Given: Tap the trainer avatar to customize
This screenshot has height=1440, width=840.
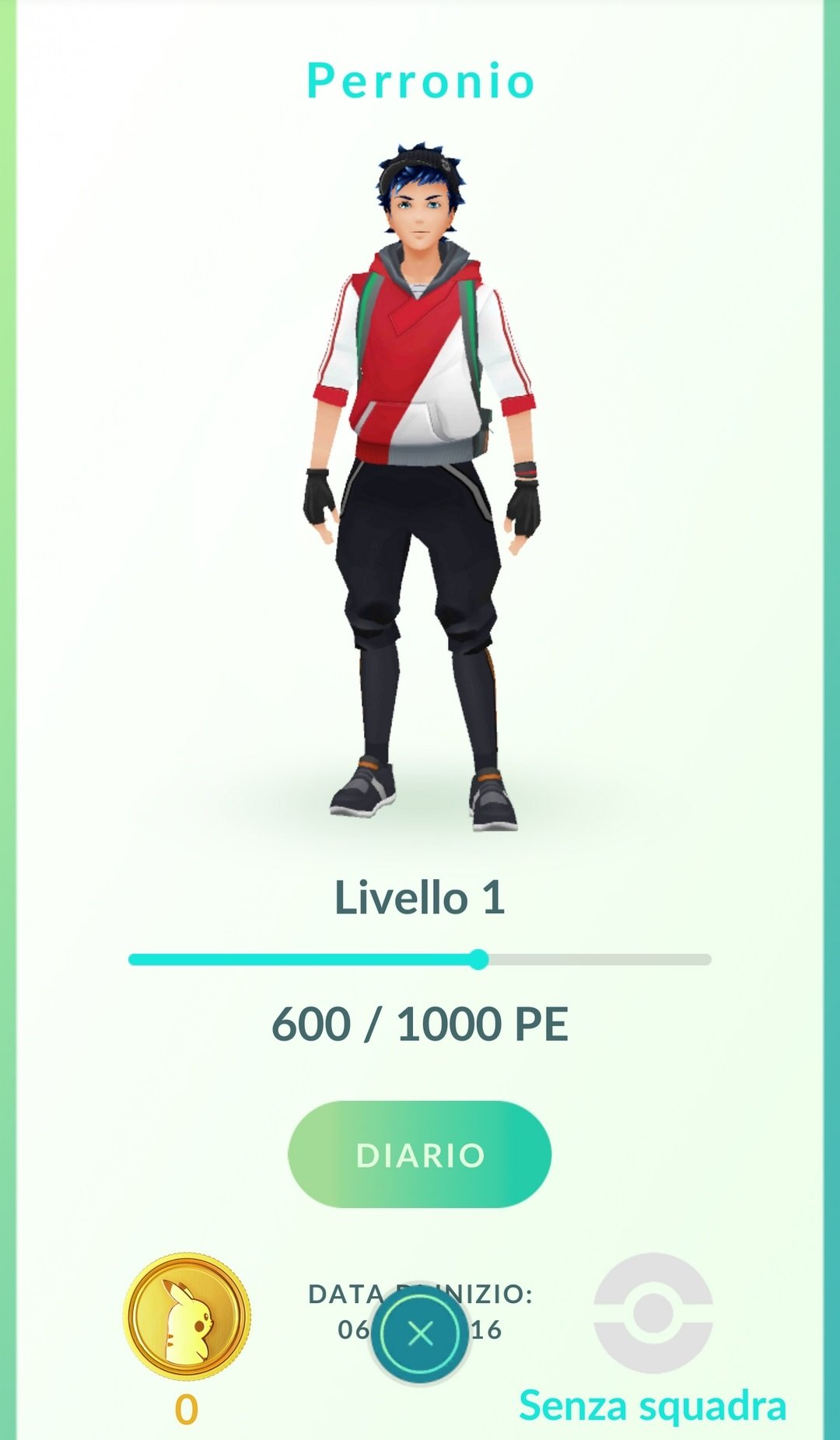Looking at the screenshot, I should 420,486.
